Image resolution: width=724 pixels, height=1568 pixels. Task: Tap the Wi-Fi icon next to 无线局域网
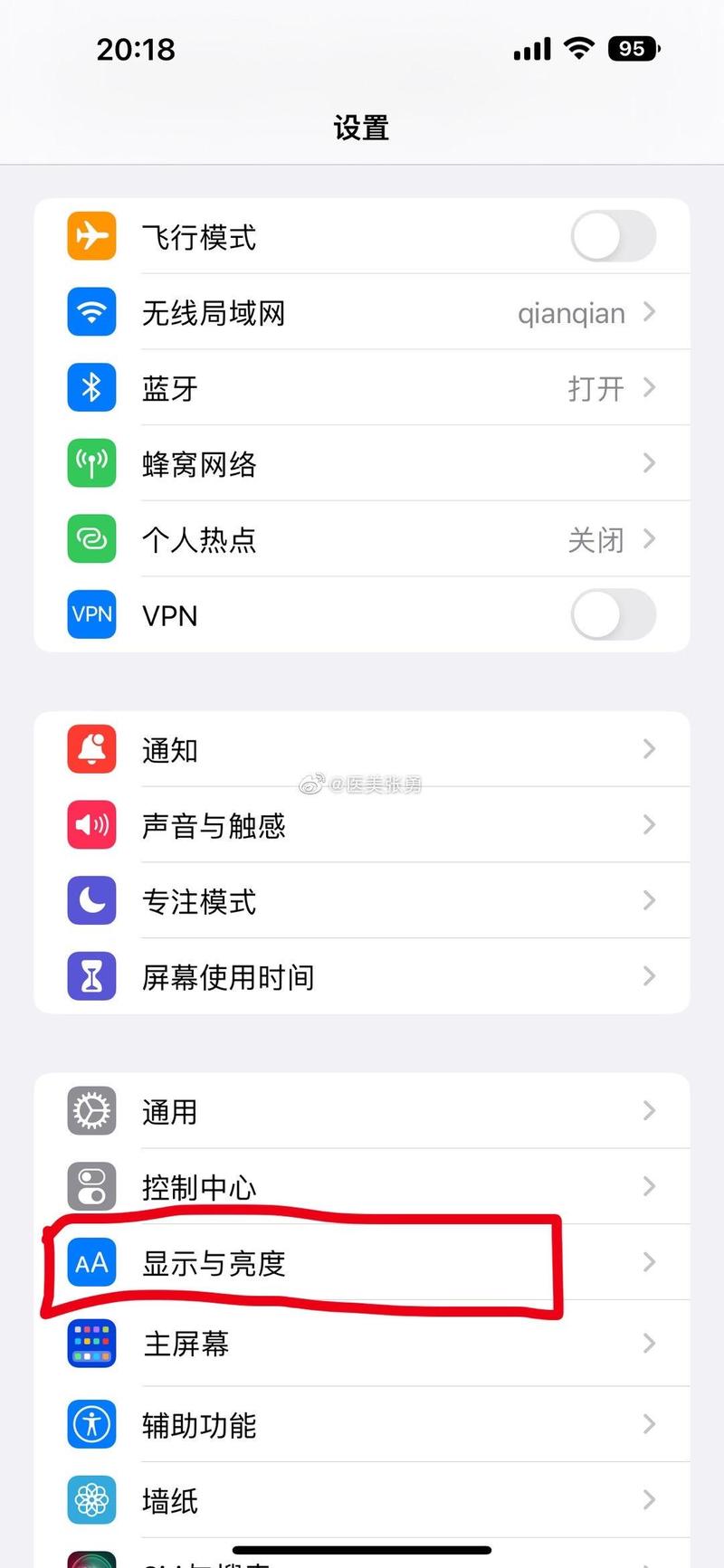click(x=90, y=311)
